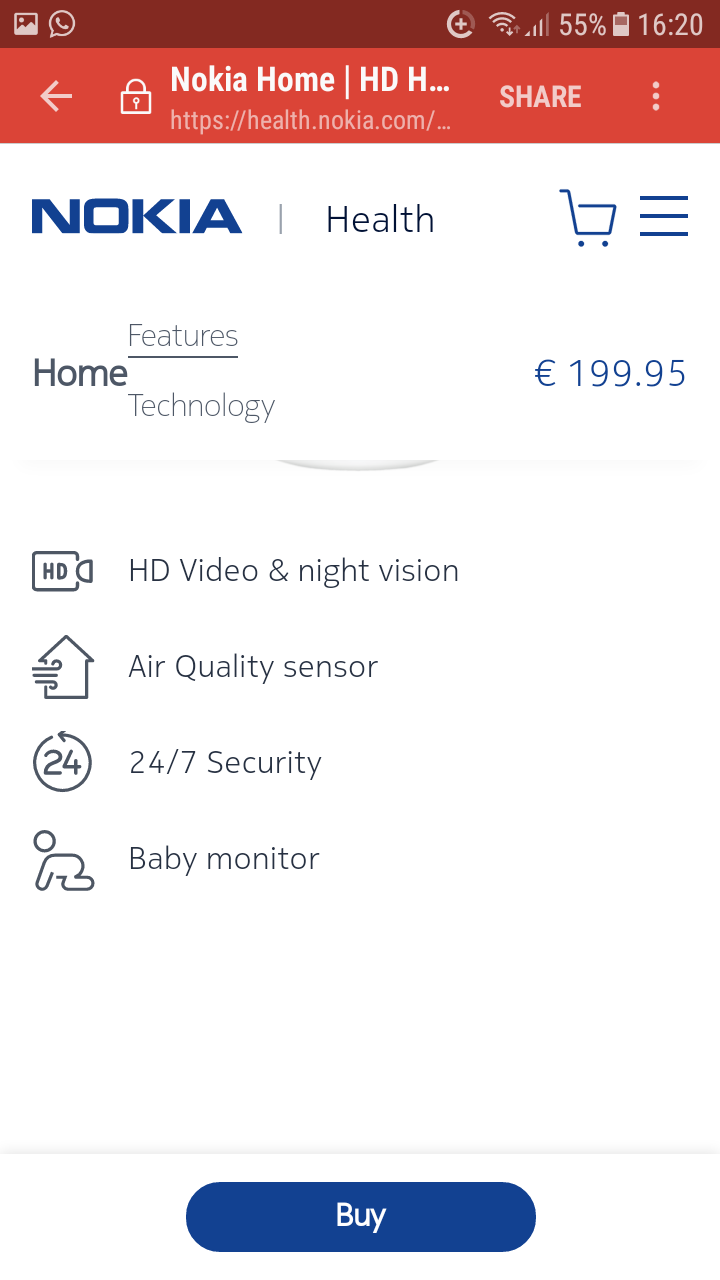Open the hamburger navigation menu

[664, 216]
